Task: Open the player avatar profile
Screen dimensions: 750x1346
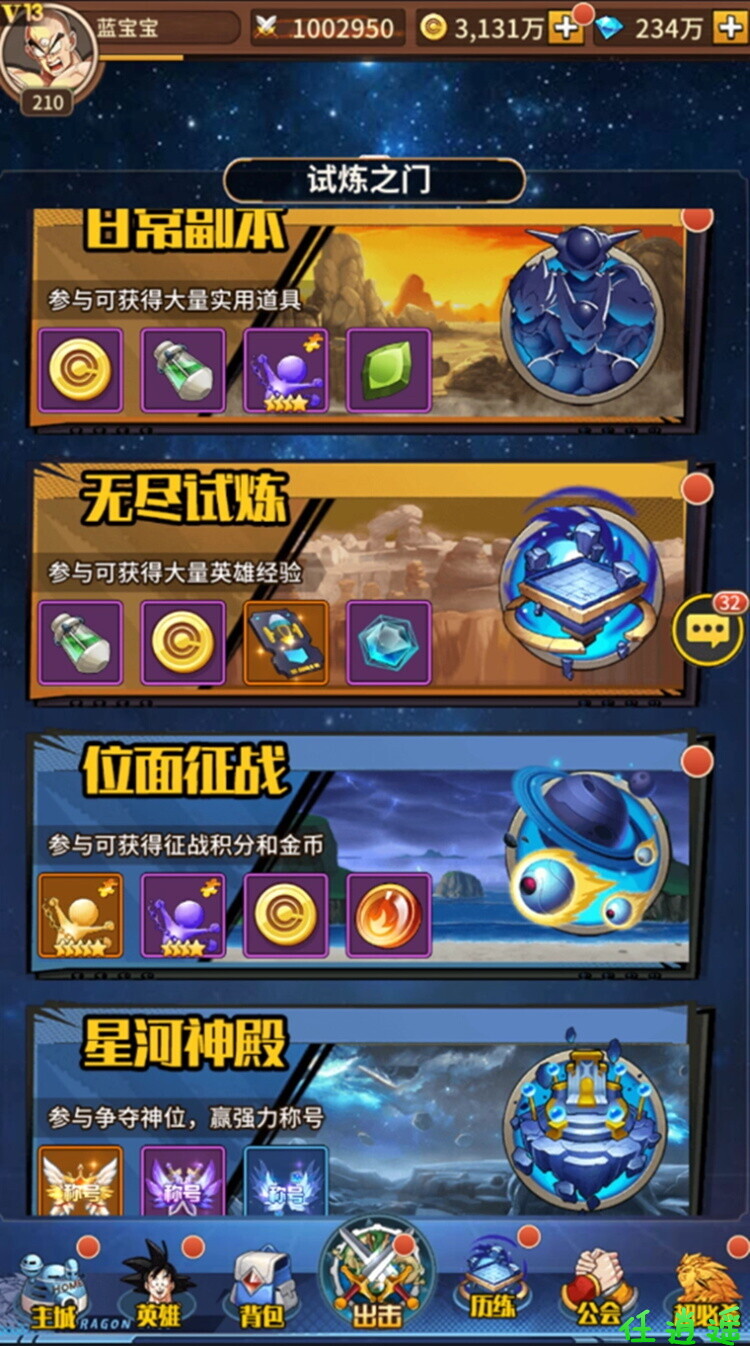Action: click(48, 48)
